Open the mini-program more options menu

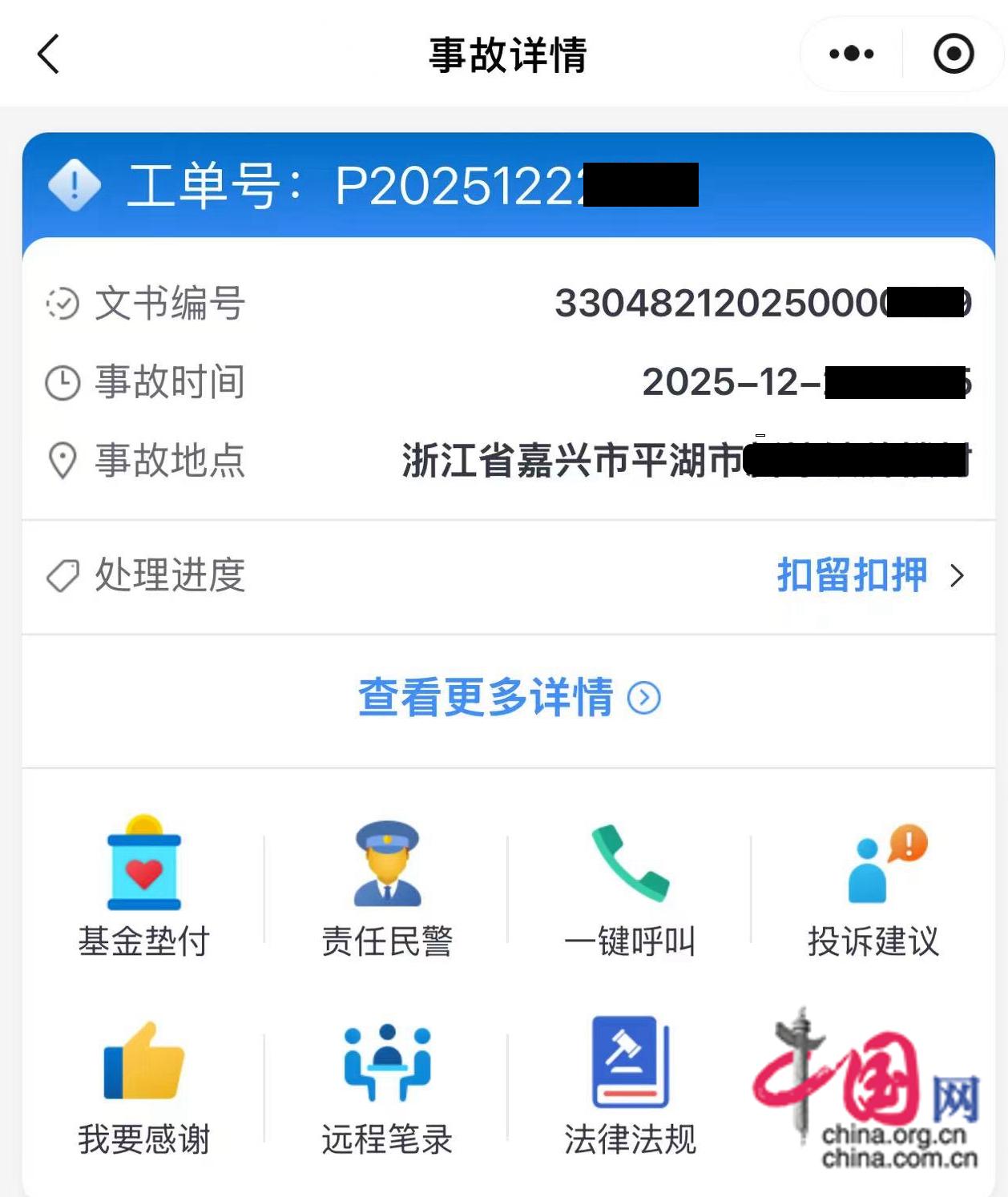coord(851,54)
